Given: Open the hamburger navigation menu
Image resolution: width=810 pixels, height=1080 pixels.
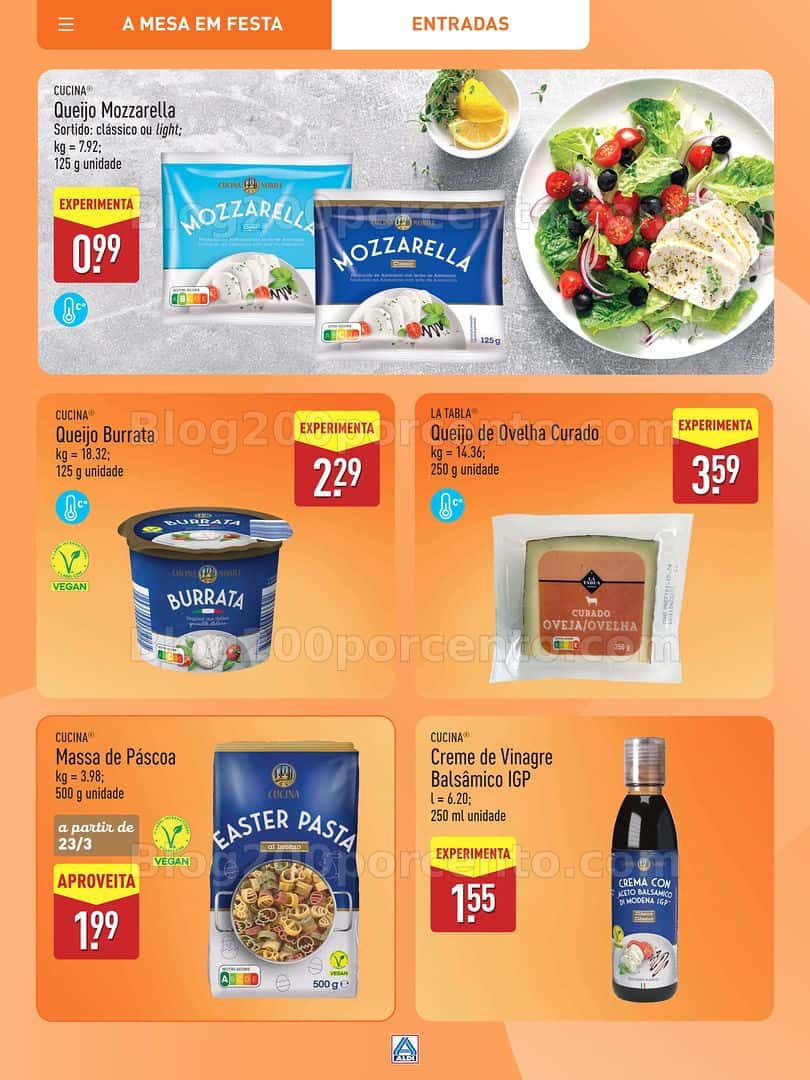Looking at the screenshot, I should [65, 22].
